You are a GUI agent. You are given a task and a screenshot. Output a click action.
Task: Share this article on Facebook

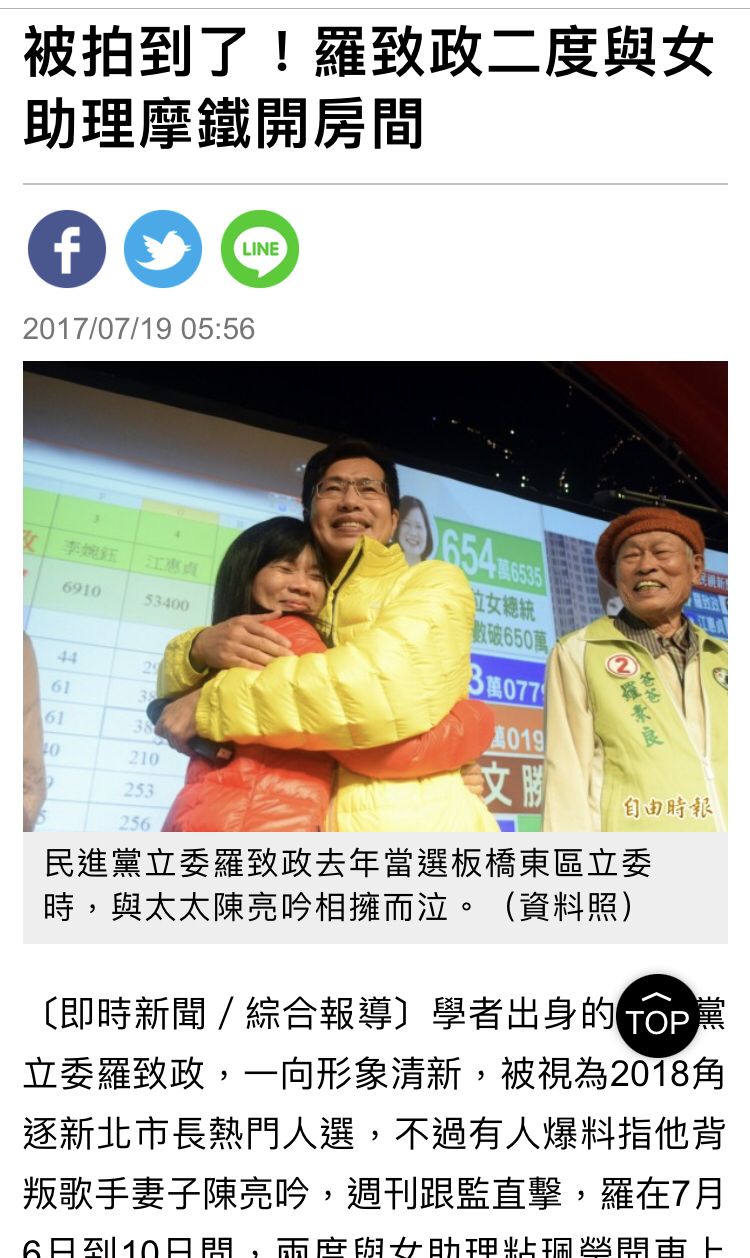tap(67, 250)
